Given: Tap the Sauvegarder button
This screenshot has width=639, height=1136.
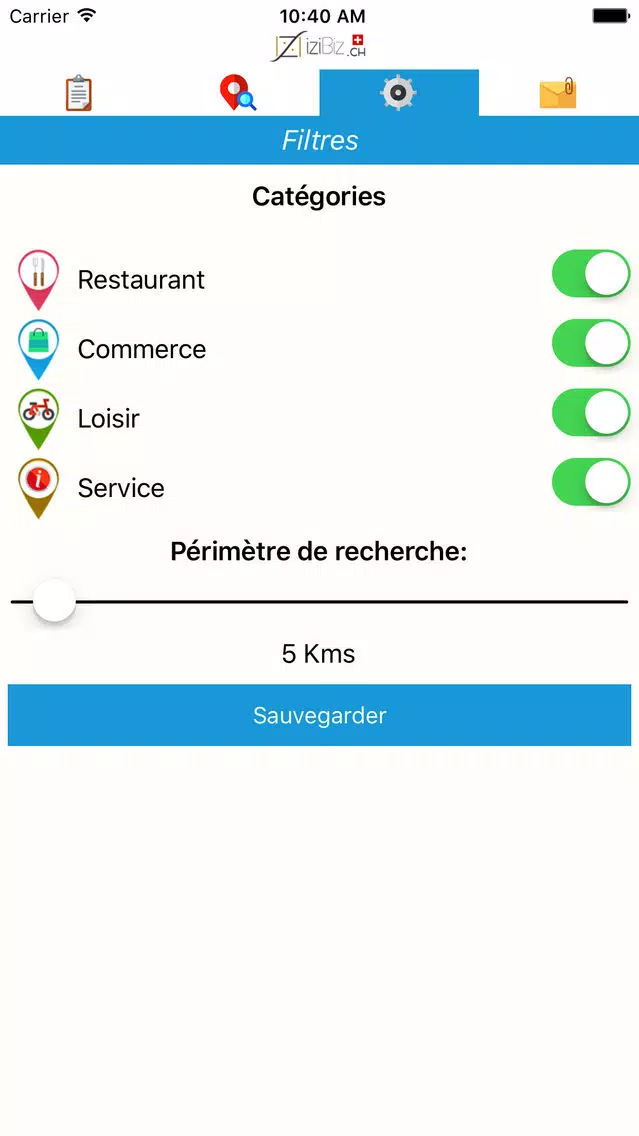Looking at the screenshot, I should point(320,715).
